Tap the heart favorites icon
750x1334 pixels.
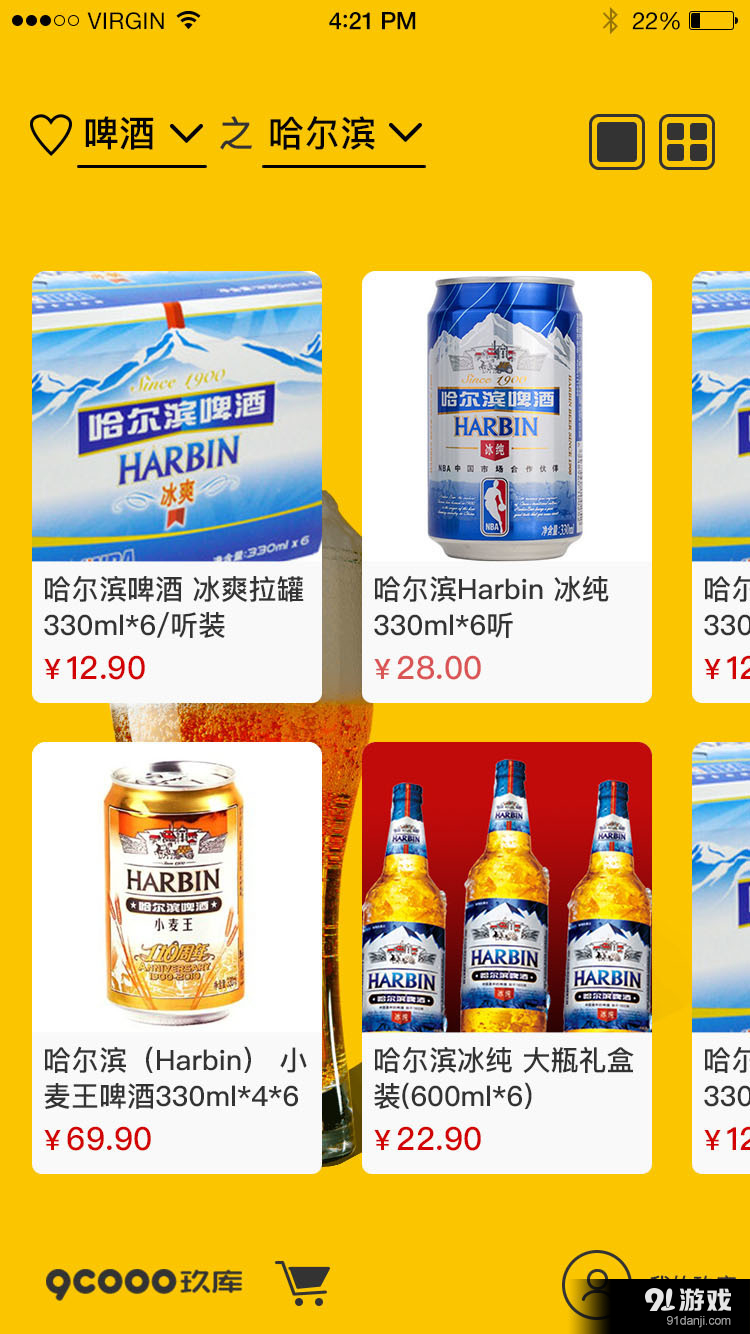[x=50, y=135]
